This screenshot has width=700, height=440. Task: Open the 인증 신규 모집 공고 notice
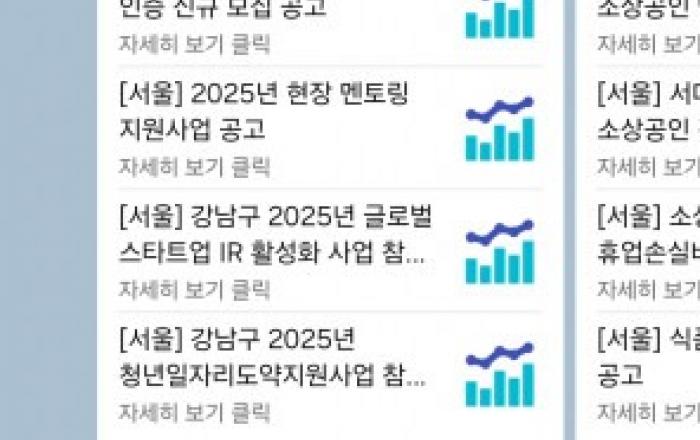[x=222, y=10]
